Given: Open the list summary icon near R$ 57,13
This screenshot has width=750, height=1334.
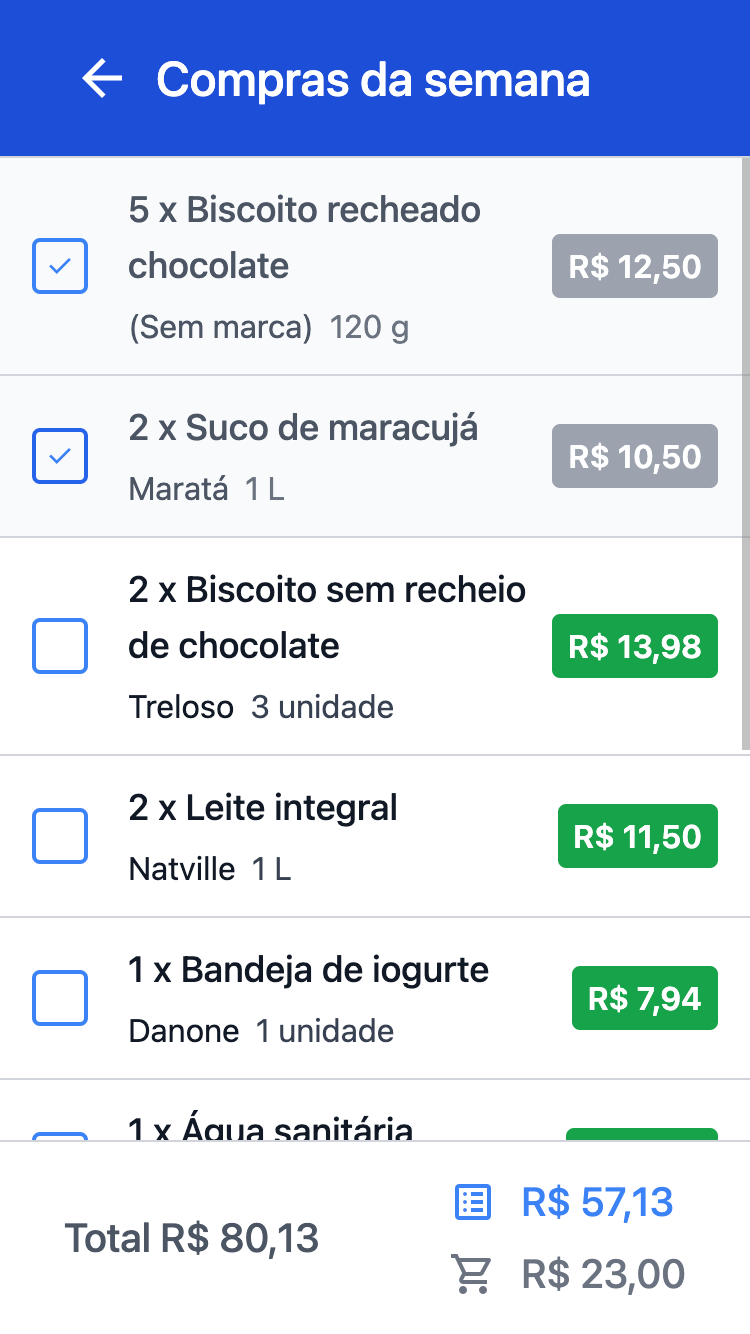Looking at the screenshot, I should pos(472,1203).
